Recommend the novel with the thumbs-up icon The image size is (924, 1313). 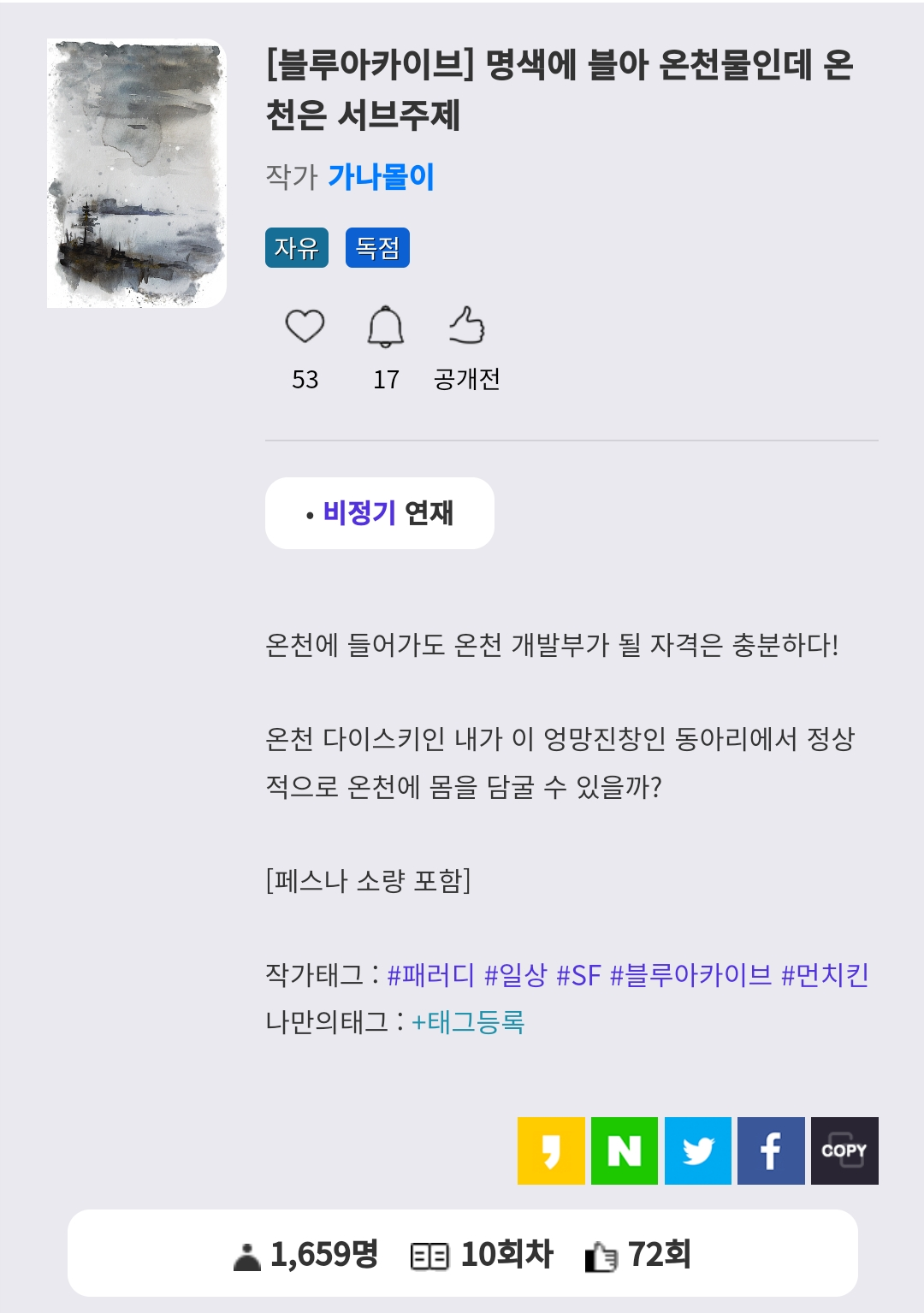tap(467, 327)
